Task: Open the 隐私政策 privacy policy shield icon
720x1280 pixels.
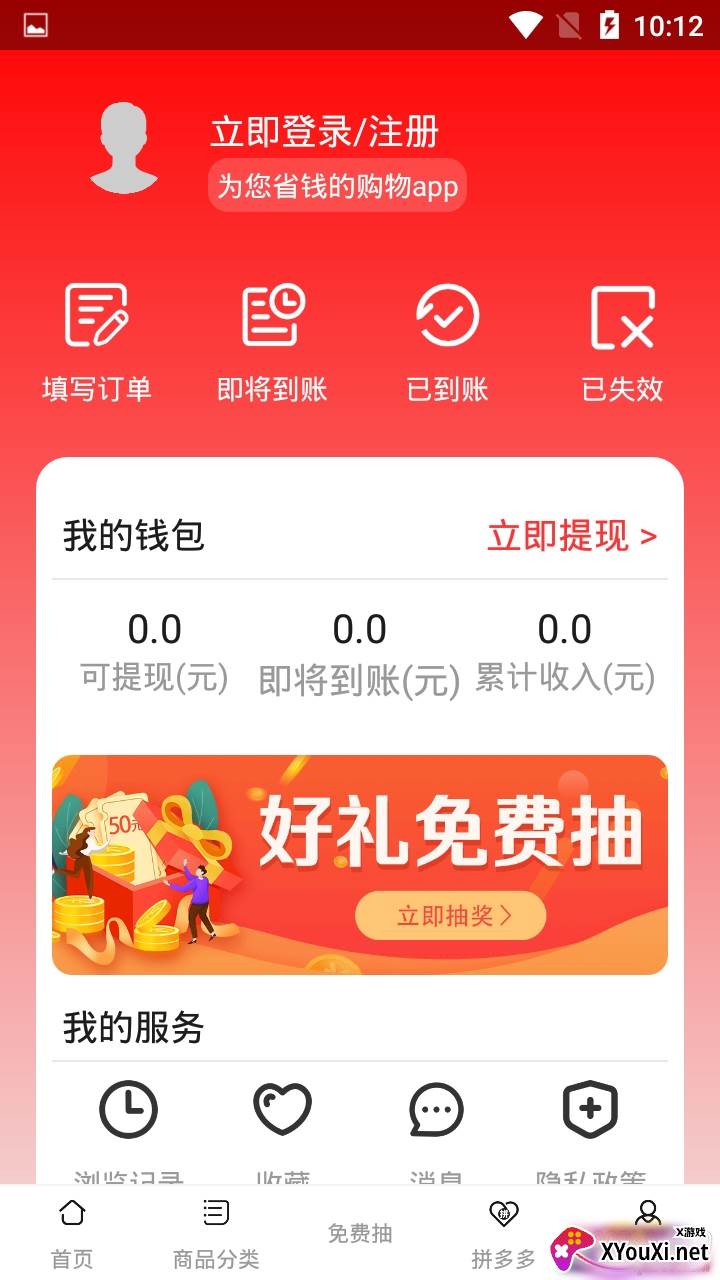Action: point(590,1109)
